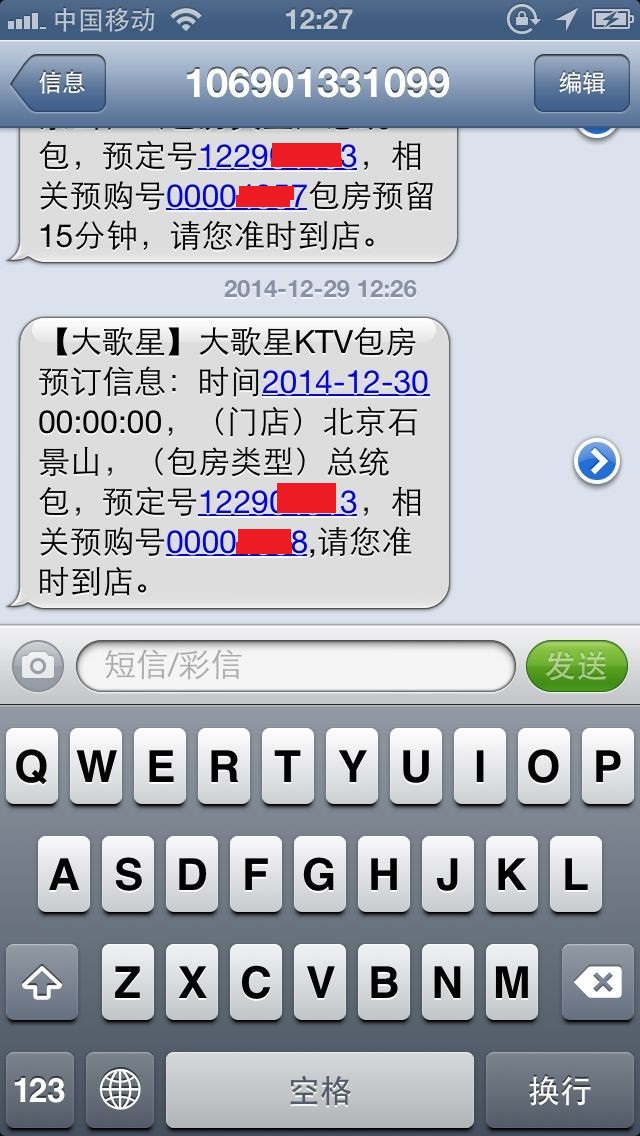Focus the 短信/彩信 message input field
The height and width of the screenshot is (1136, 640).
click(296, 666)
